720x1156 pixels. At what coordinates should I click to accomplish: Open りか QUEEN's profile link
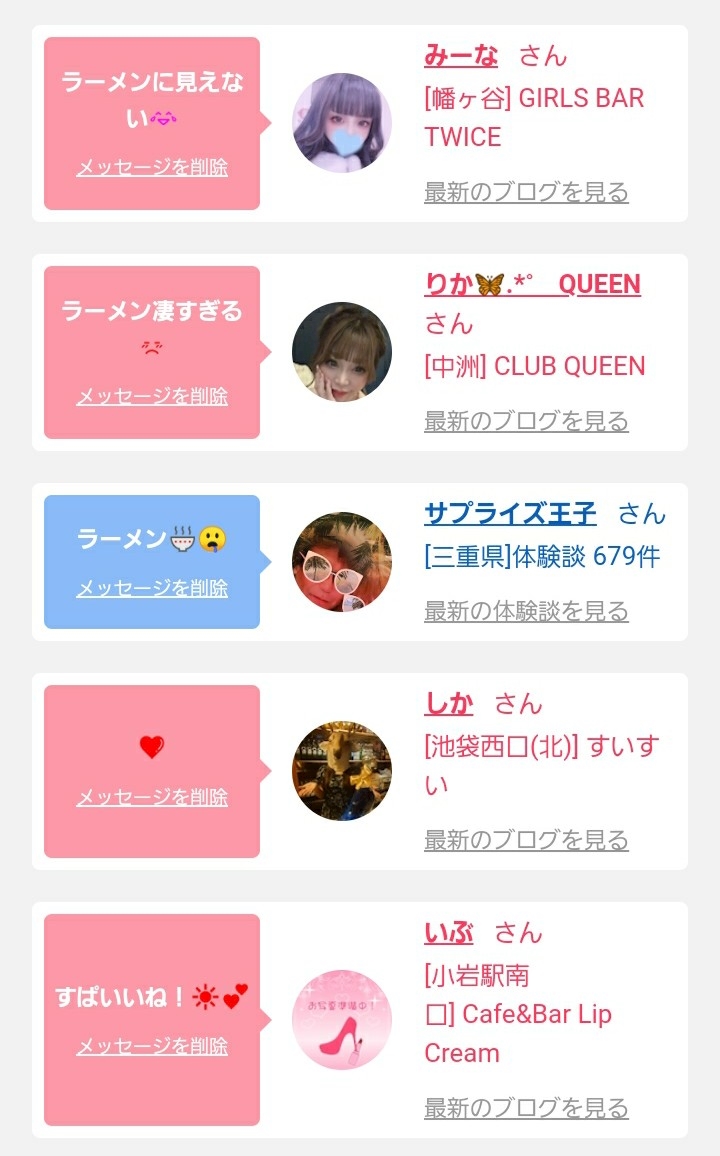[532, 284]
